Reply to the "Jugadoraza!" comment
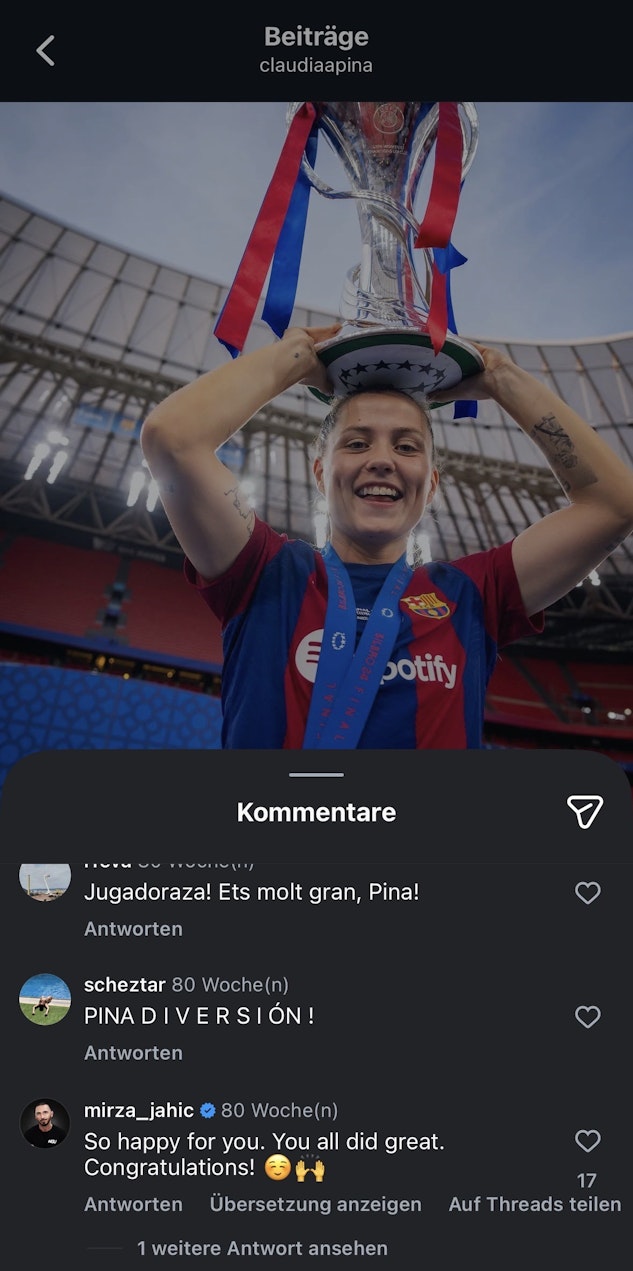633x1271 pixels. click(133, 929)
